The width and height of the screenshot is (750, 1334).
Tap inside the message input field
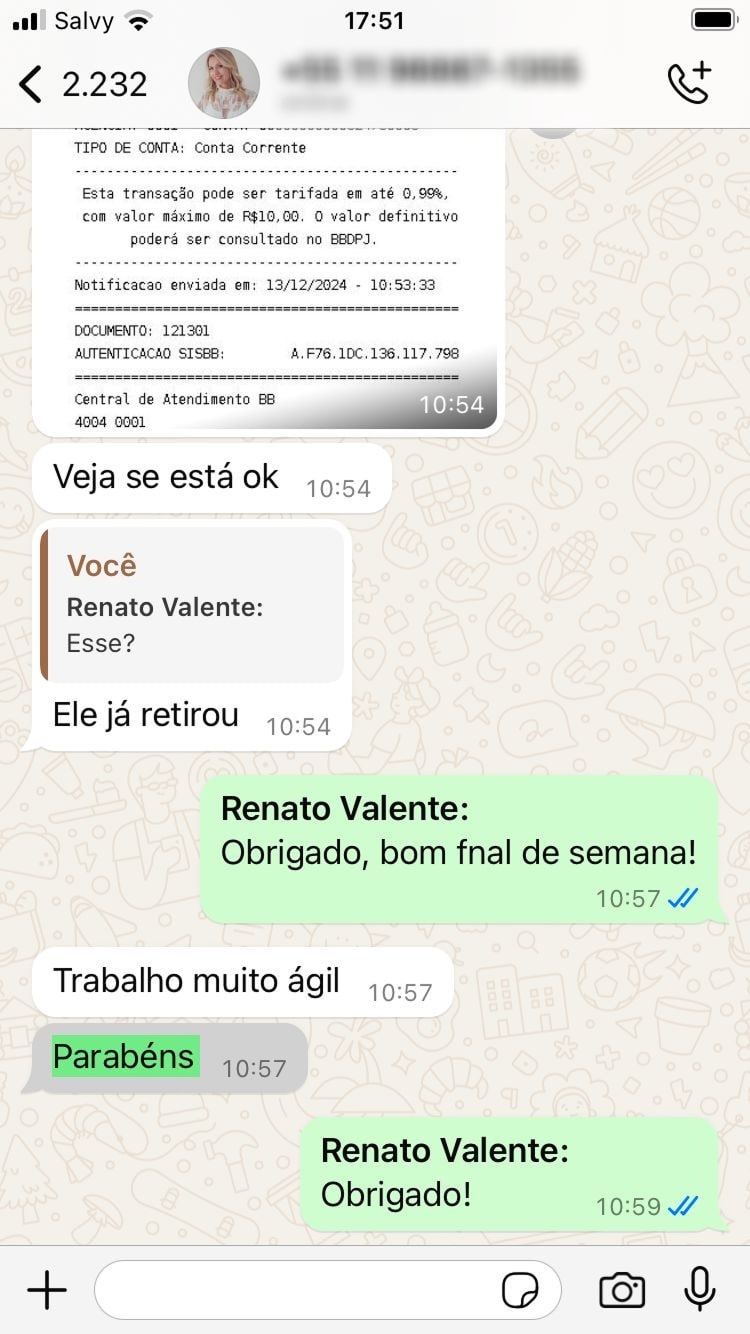[300, 1290]
